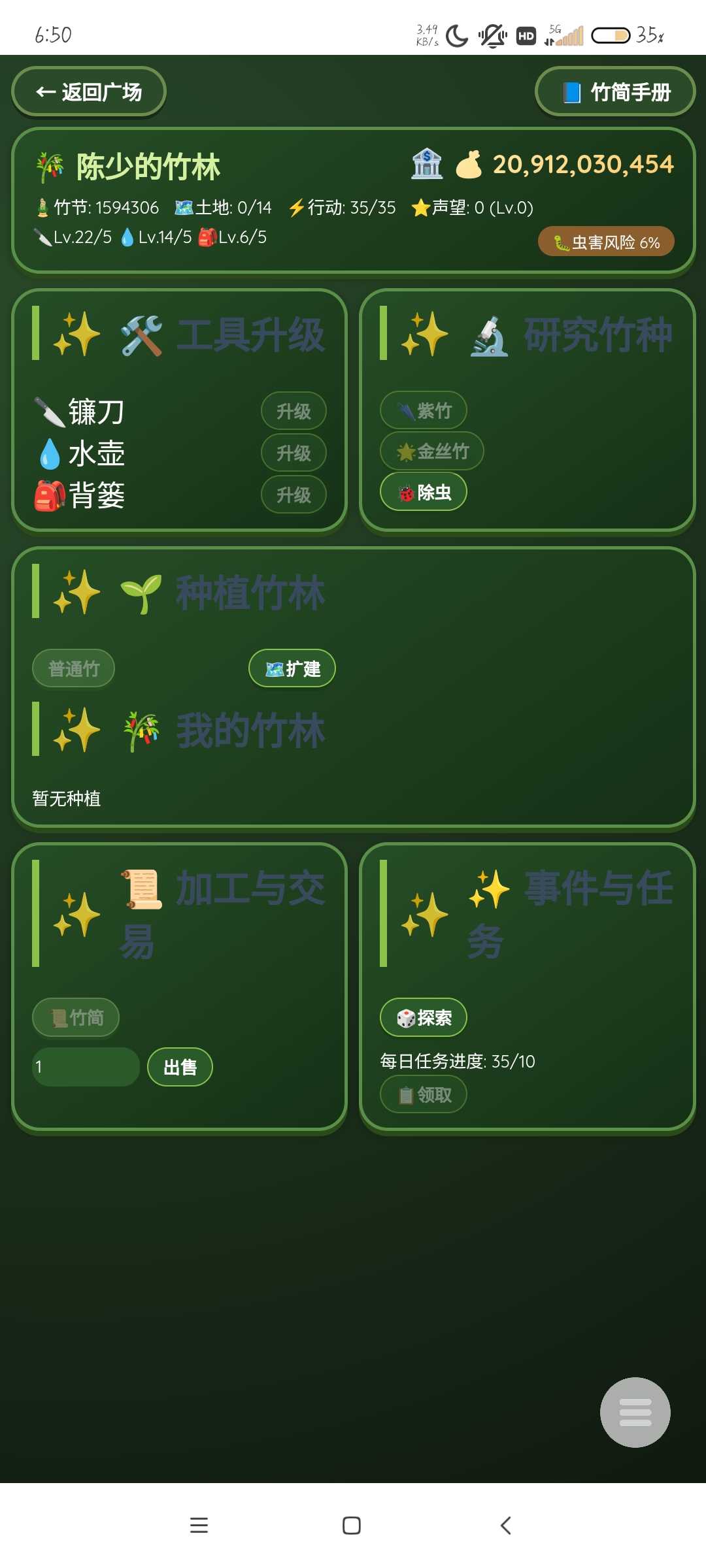Upgrade the 背篓 basket
Viewport: 706px width, 1568px height.
coord(294,495)
